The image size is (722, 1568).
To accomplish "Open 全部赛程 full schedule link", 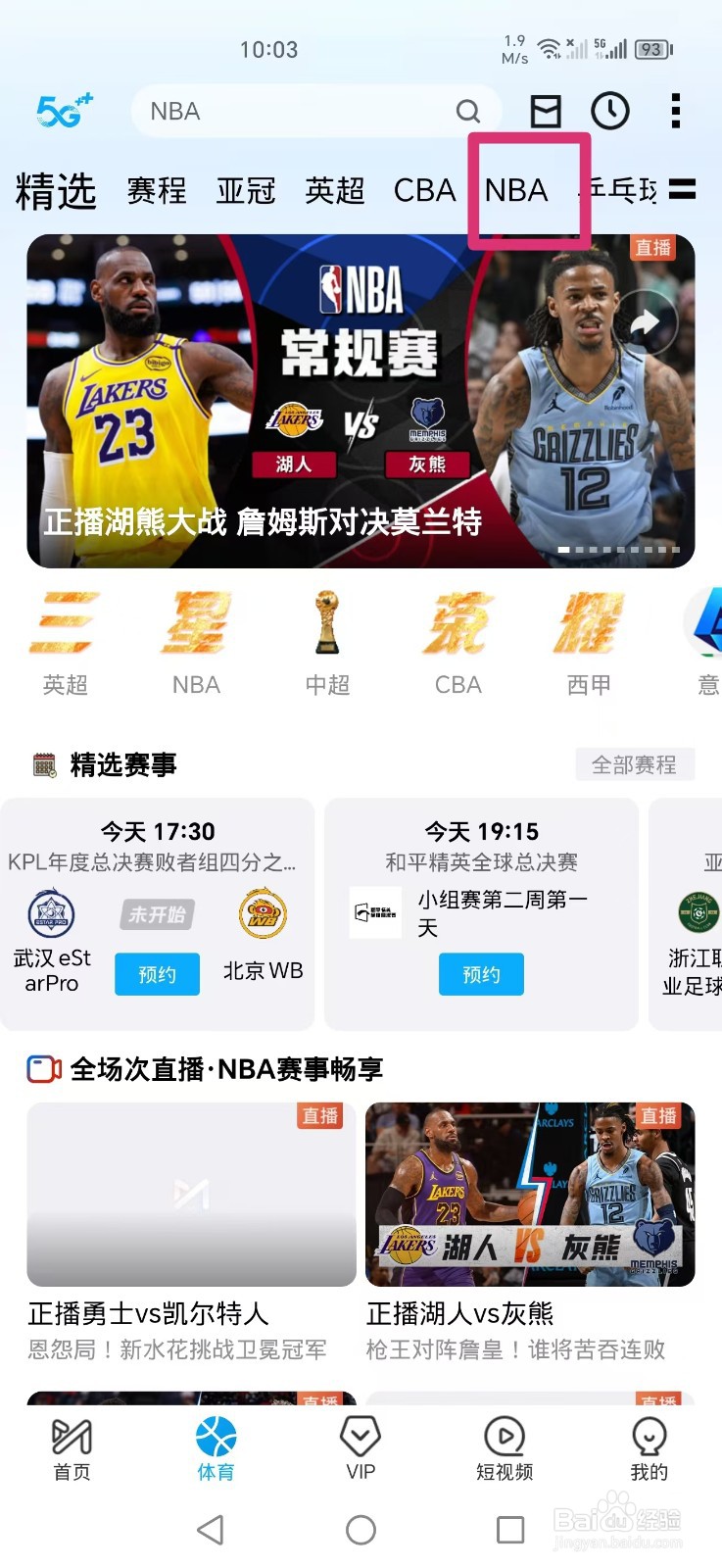I will point(634,764).
